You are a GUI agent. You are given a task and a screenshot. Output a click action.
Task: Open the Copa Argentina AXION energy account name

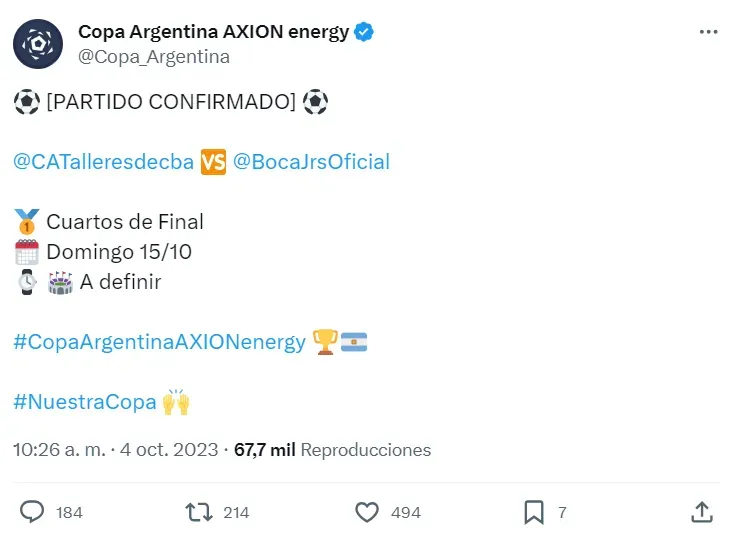pos(213,31)
